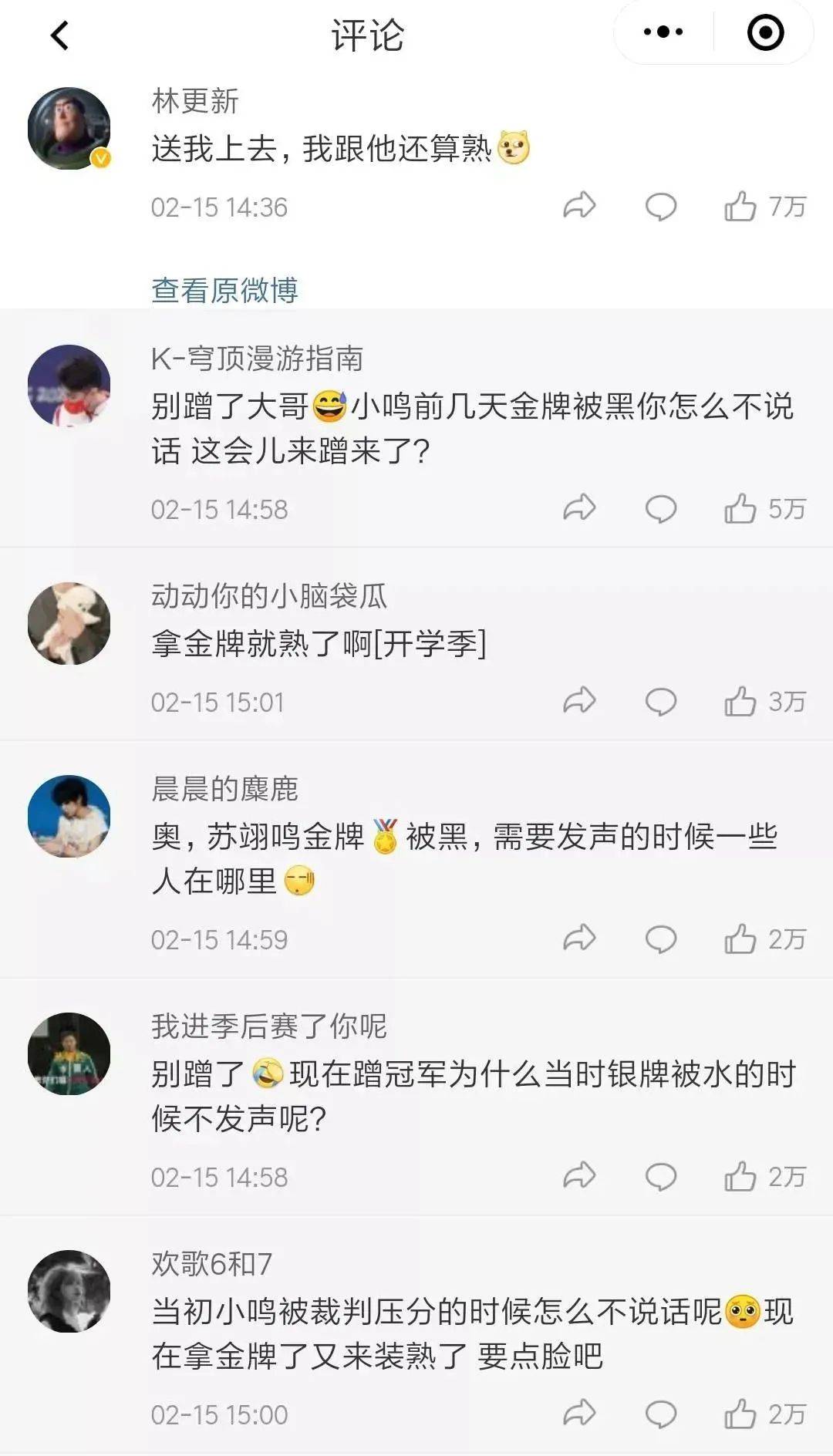Open the 查看原微博 link
Screen dimensions: 833x1456
(x=224, y=290)
